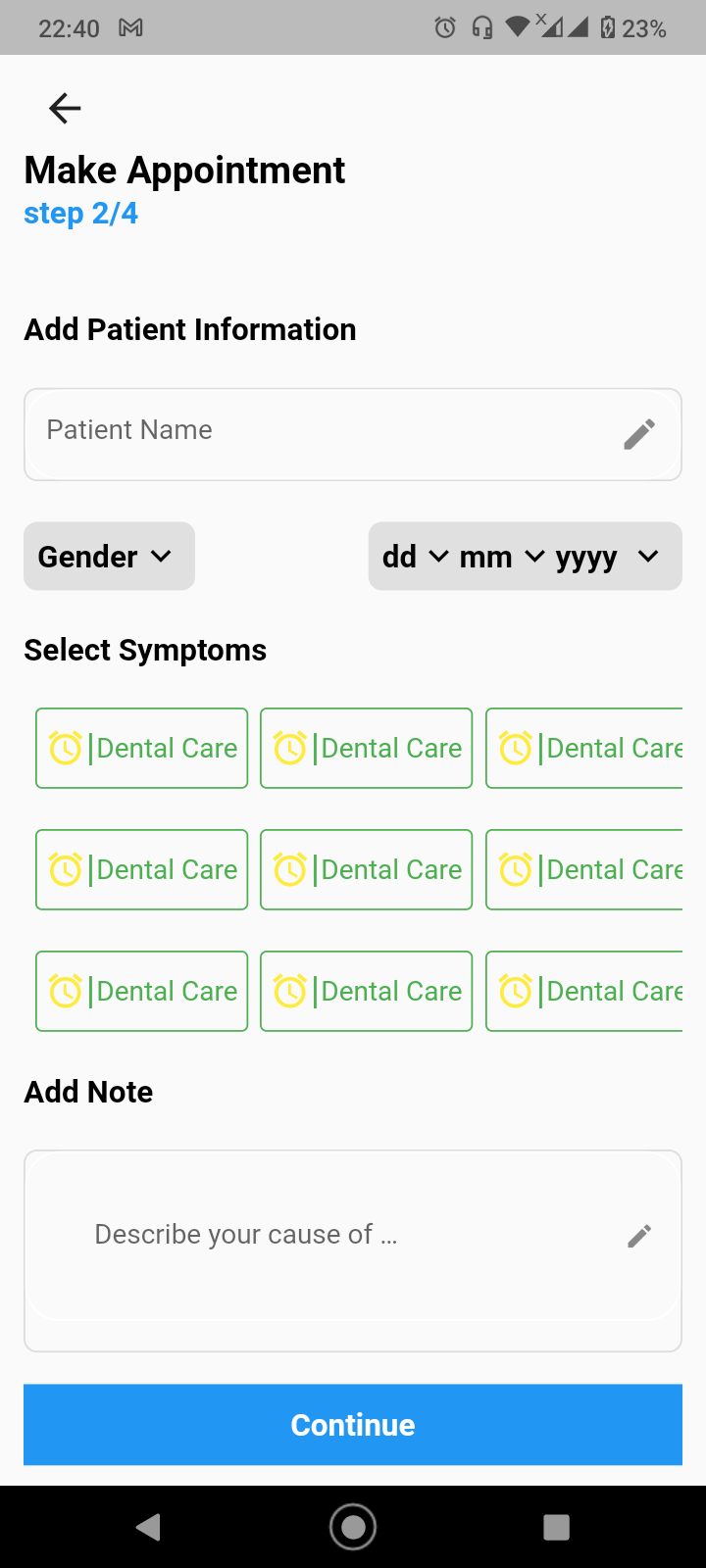
Task: Click the pencil edit icon in Patient Name
Action: point(638,433)
